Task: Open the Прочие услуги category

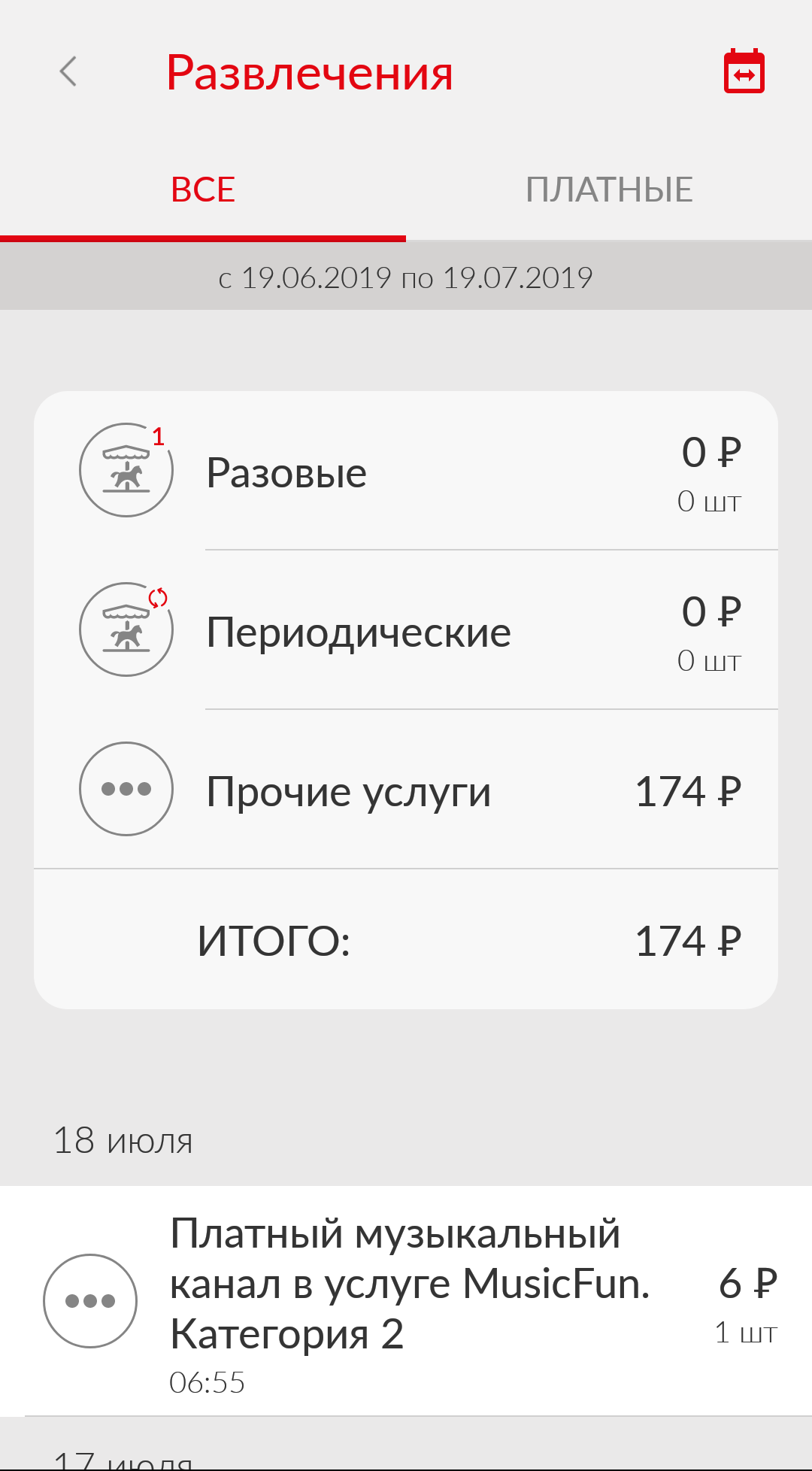Action: (406, 791)
